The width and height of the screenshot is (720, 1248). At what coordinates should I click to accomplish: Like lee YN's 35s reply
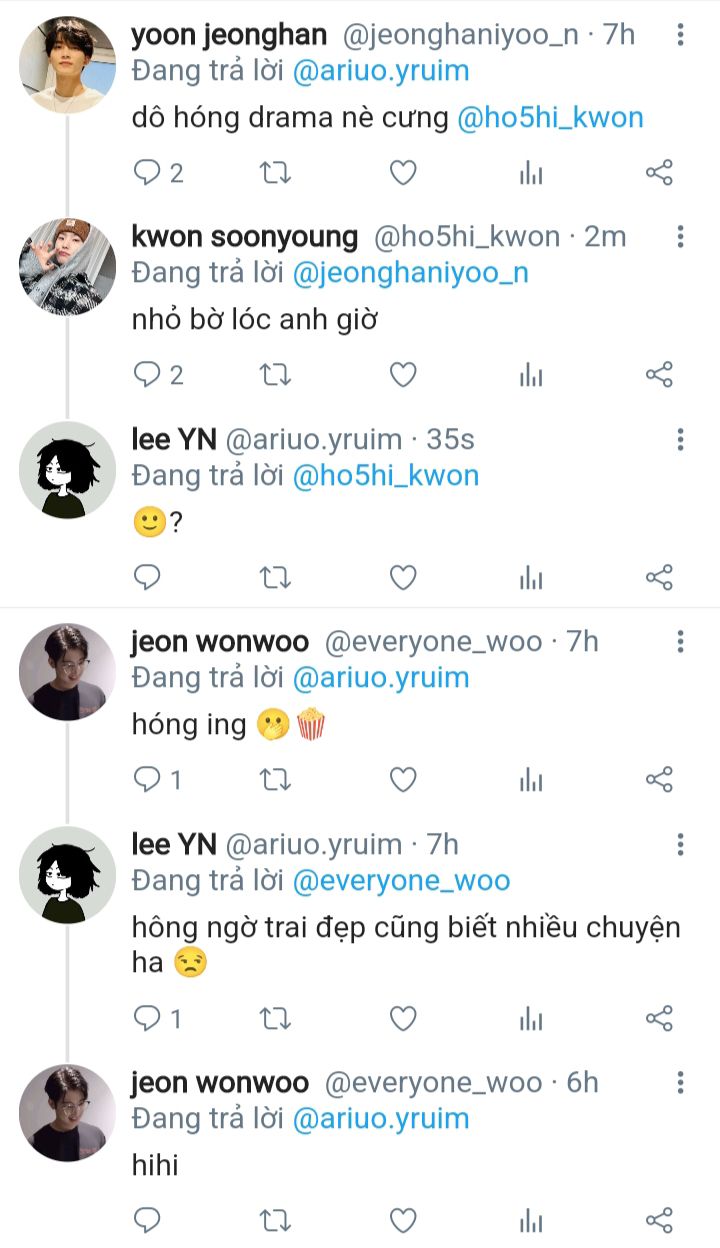(402, 577)
